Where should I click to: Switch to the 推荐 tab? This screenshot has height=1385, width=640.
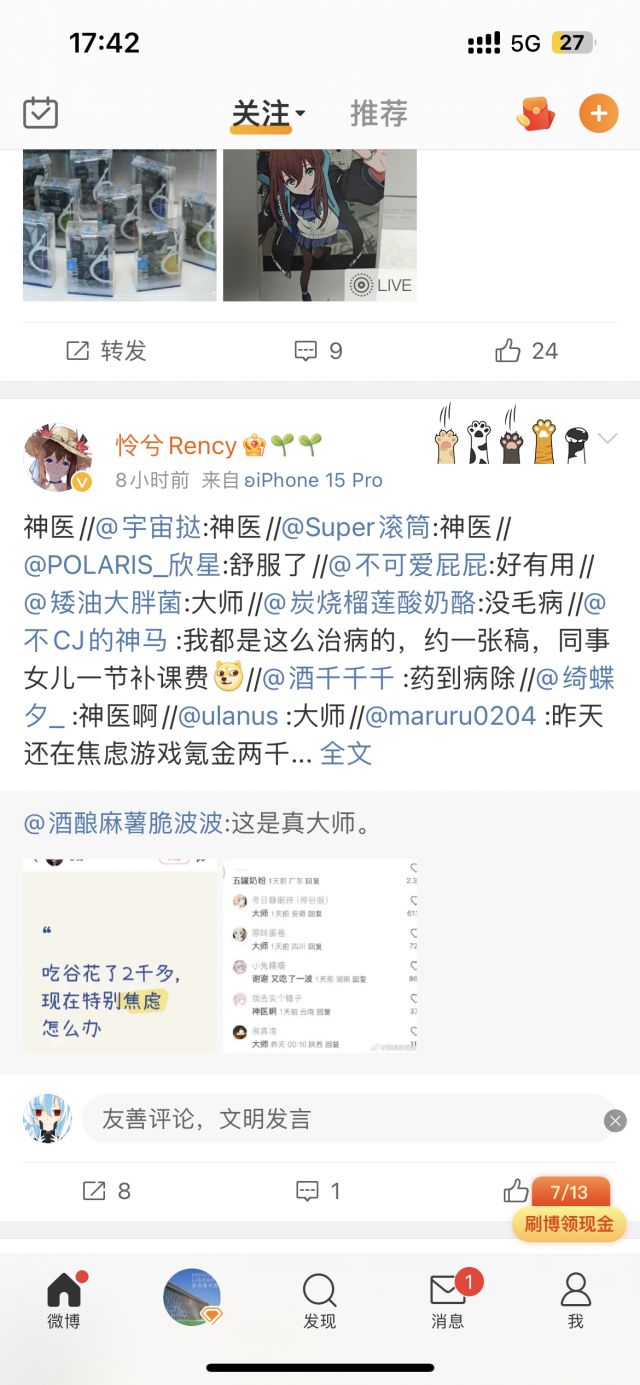pyautogui.click(x=379, y=114)
